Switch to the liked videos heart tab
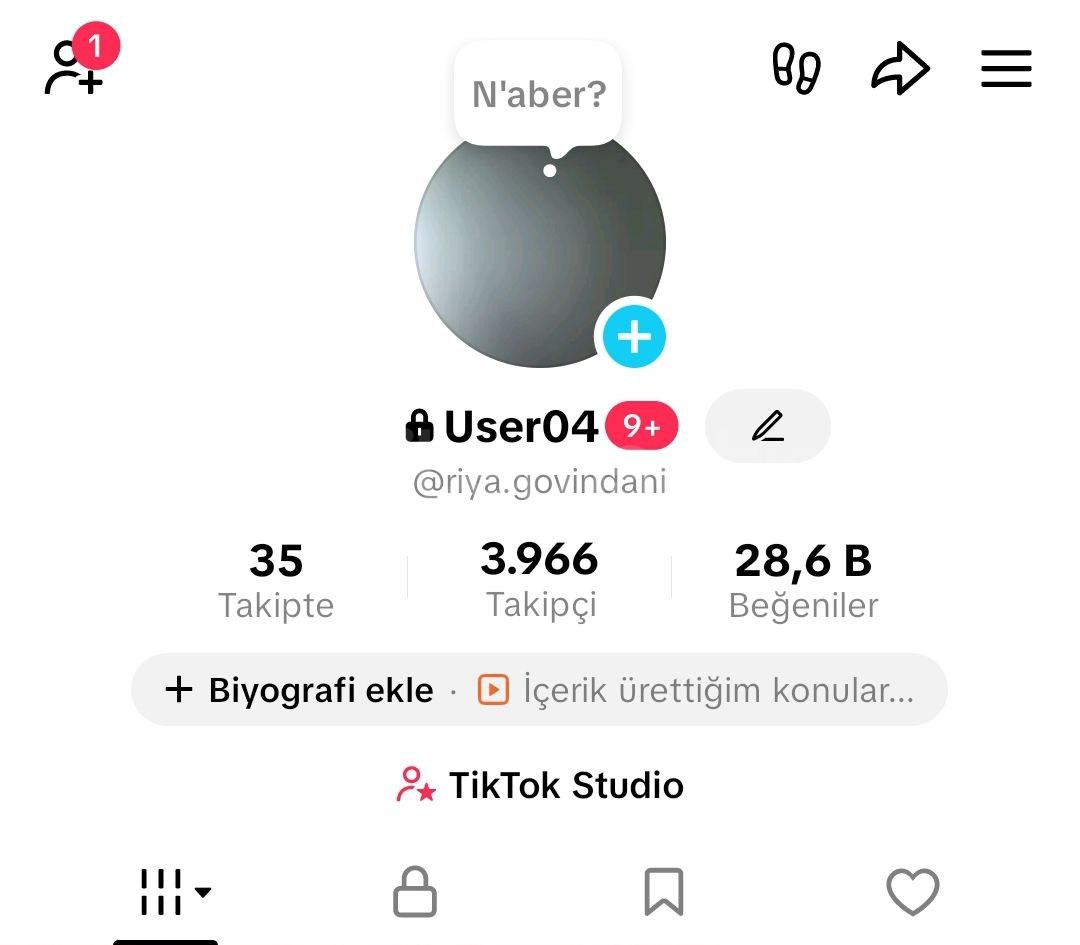This screenshot has width=1080, height=945. coord(913,891)
